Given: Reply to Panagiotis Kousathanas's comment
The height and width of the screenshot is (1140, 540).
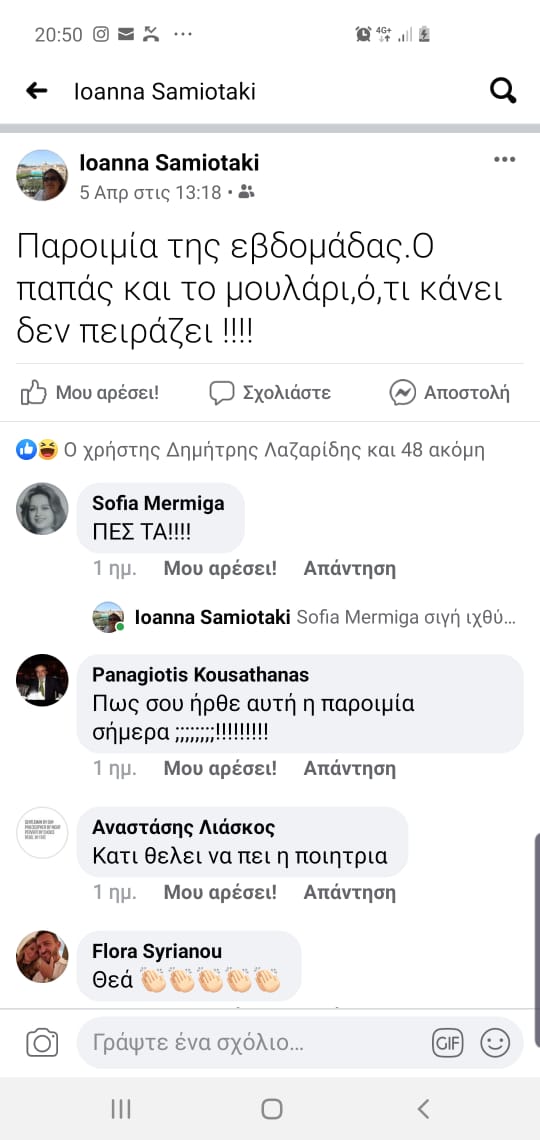Looking at the screenshot, I should 350,768.
